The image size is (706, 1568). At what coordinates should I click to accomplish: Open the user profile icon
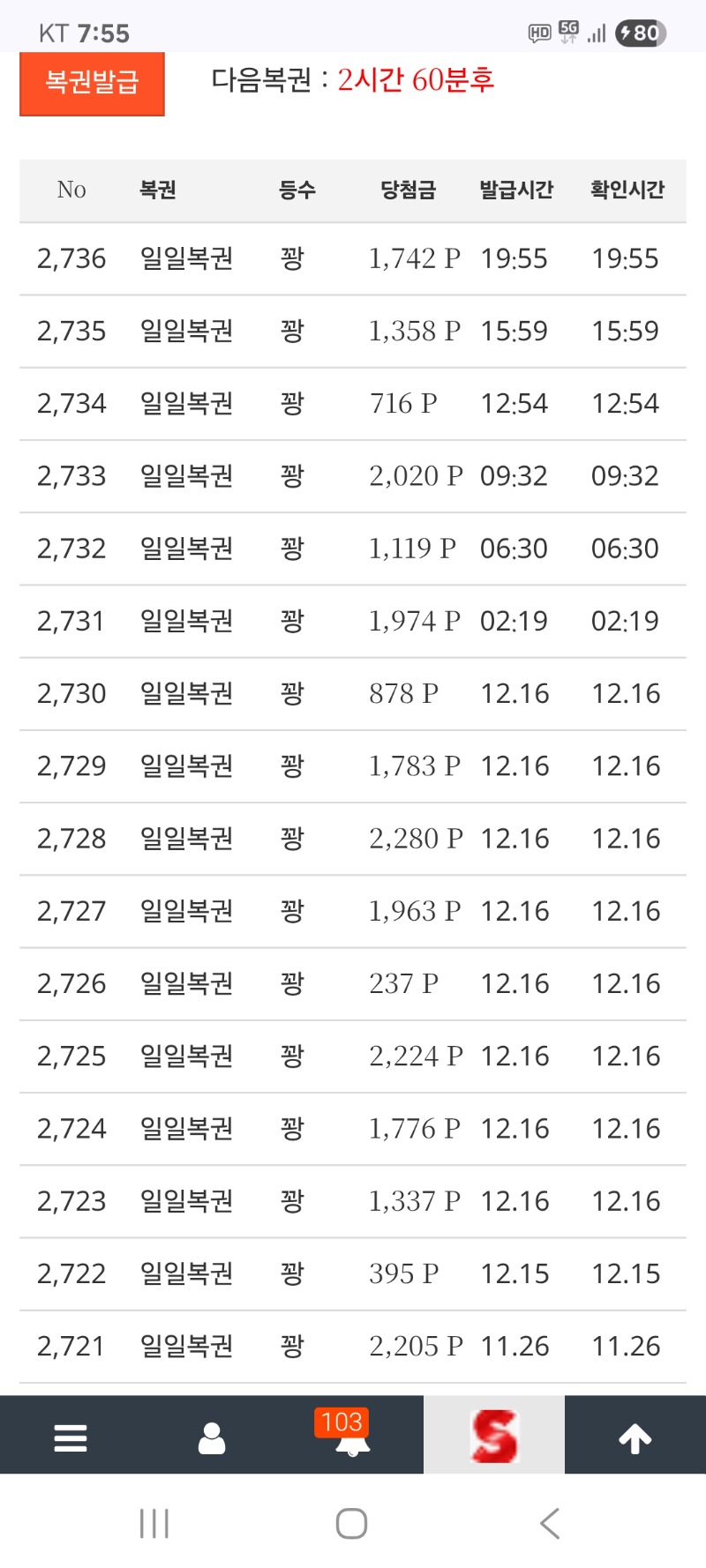click(212, 1437)
